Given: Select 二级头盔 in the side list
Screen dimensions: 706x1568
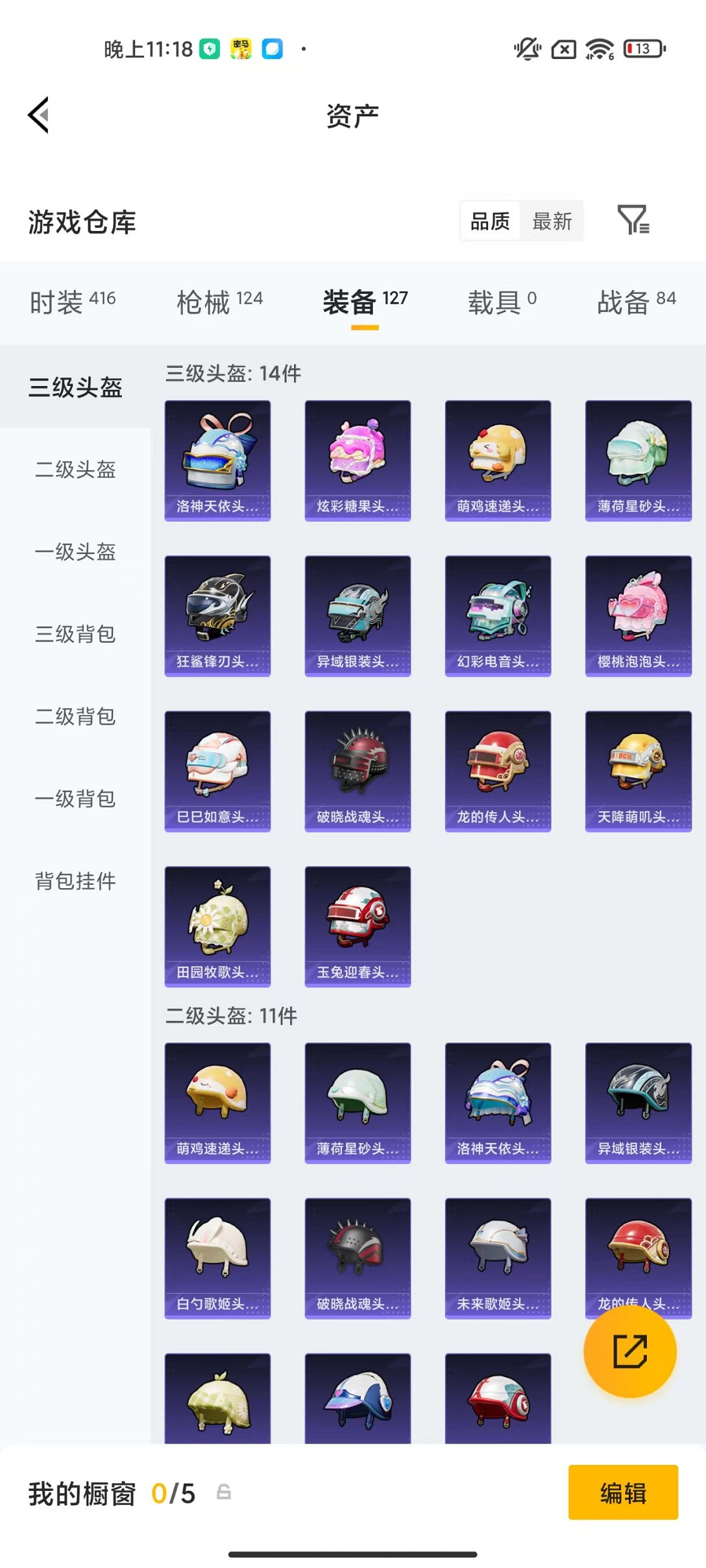Looking at the screenshot, I should tap(75, 469).
